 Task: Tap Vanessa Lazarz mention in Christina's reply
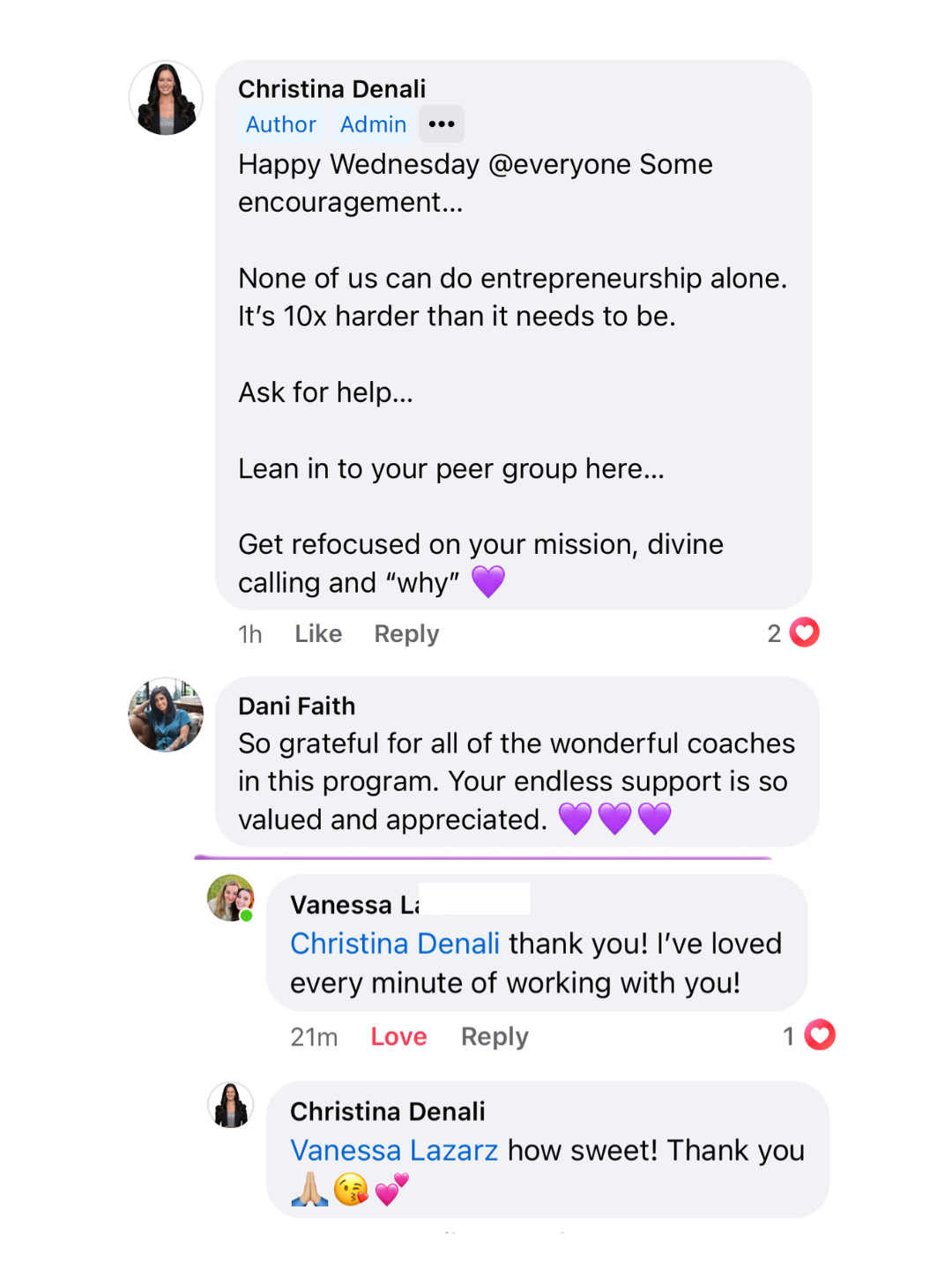pos(394,1150)
